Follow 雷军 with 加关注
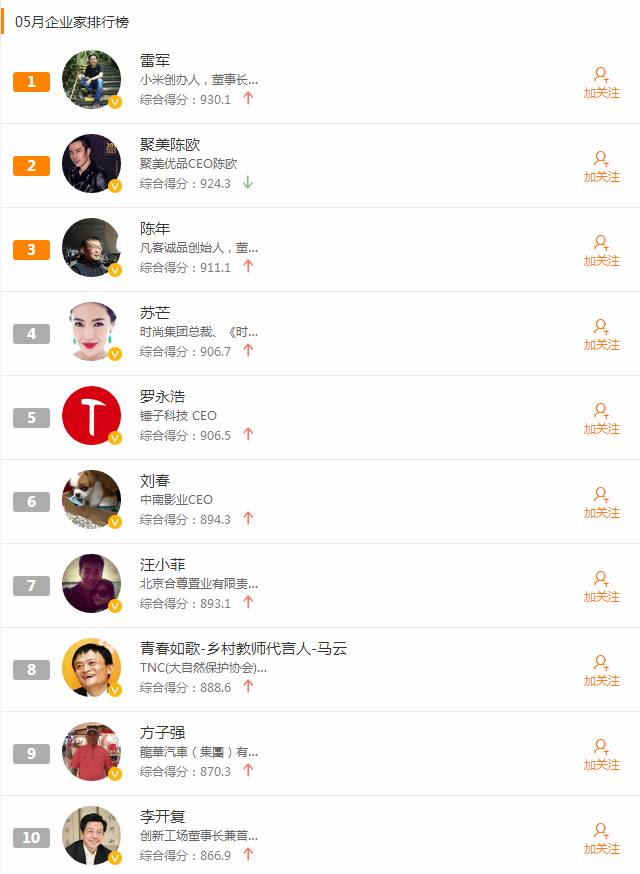The height and width of the screenshot is (874, 640). click(601, 83)
